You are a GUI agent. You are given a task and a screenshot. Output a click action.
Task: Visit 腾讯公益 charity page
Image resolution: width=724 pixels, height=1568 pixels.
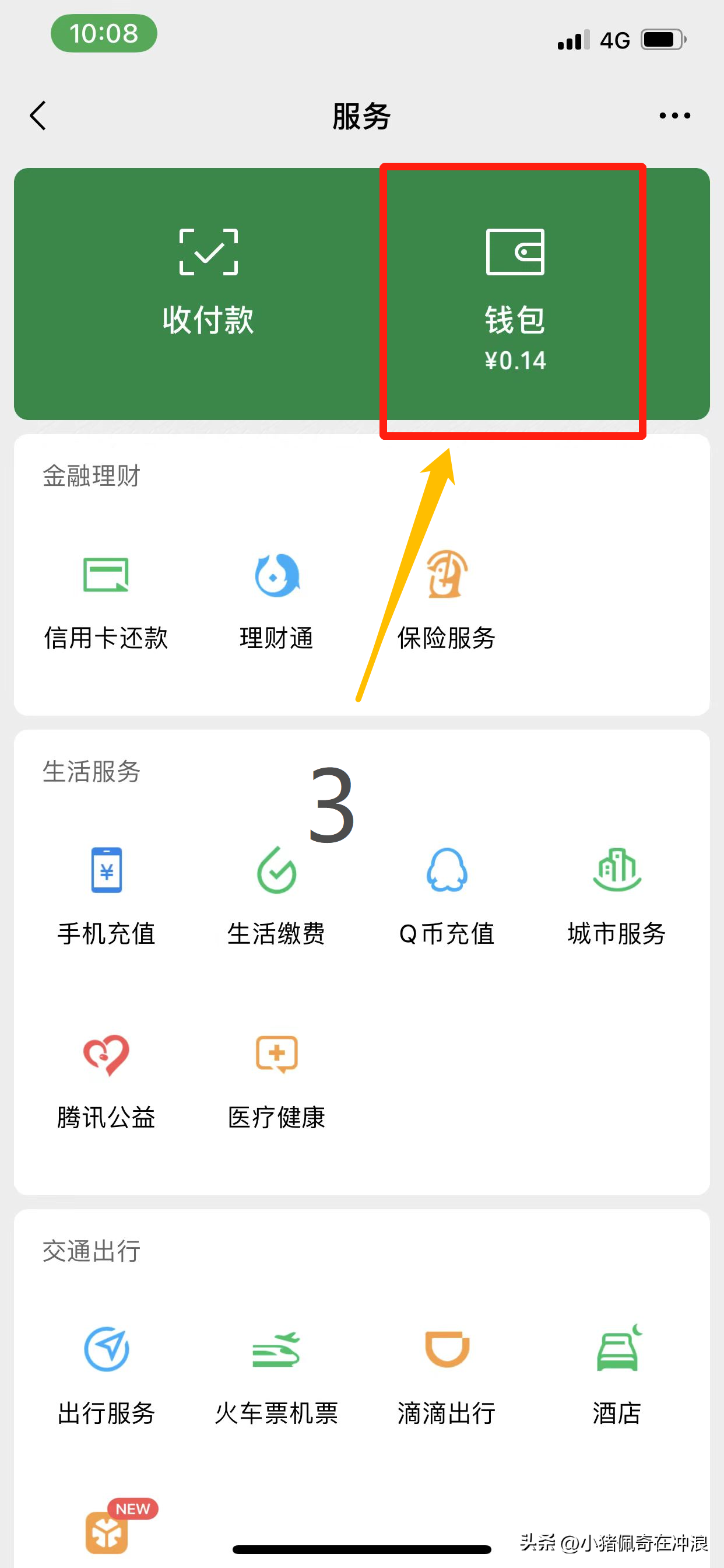[106, 1080]
